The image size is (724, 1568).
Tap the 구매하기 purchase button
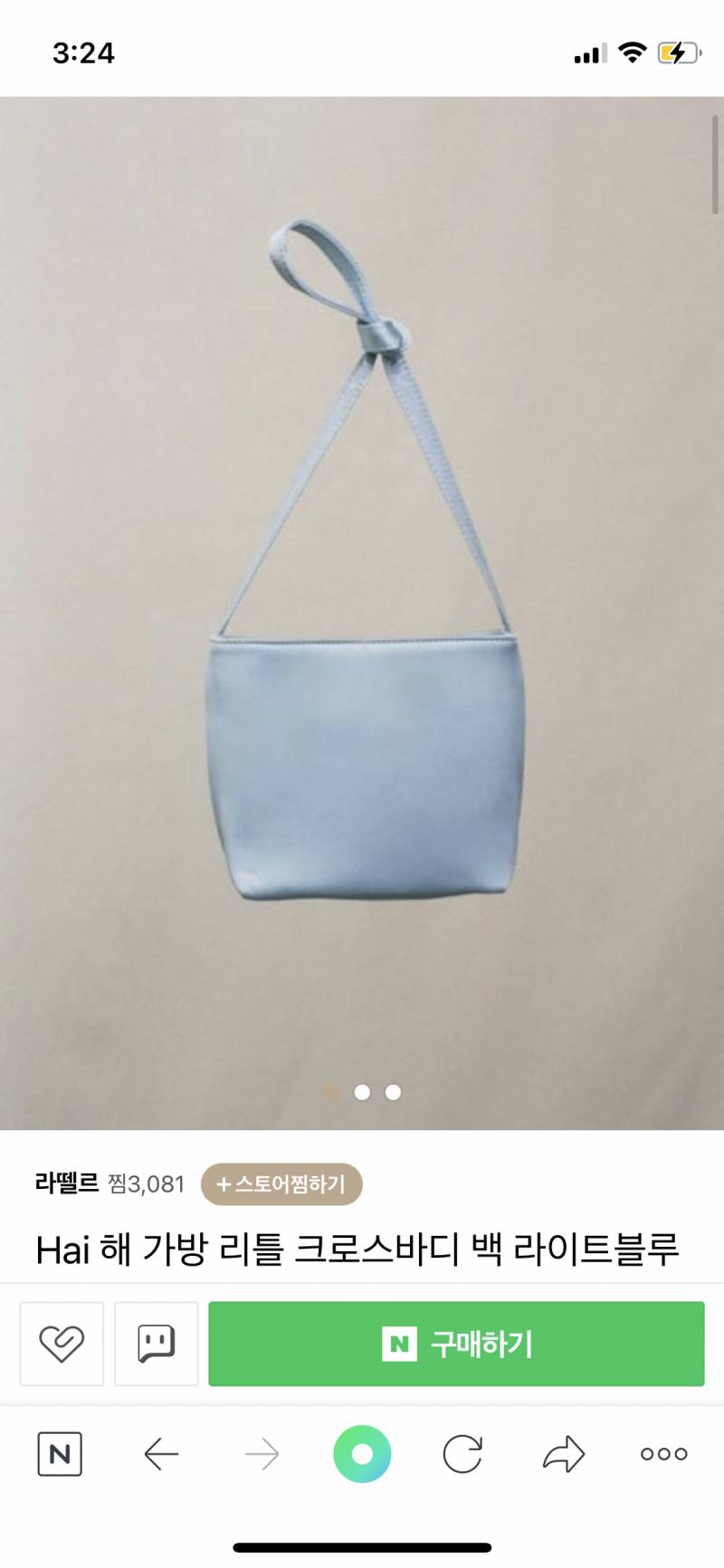click(456, 1344)
